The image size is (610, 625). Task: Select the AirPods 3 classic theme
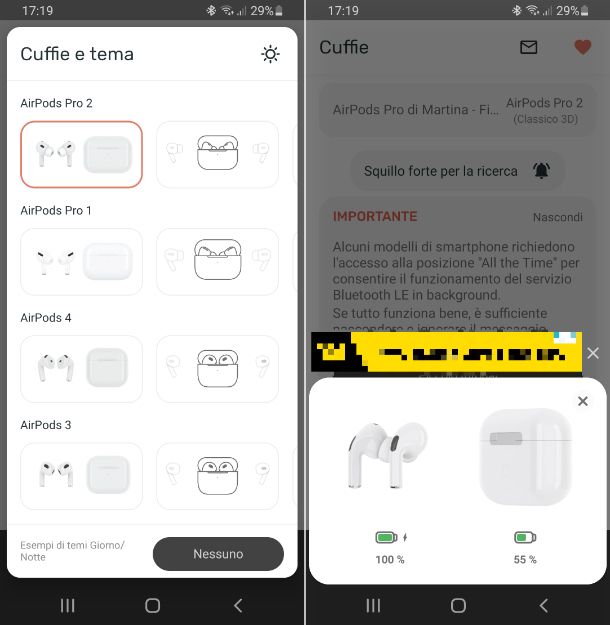tap(81, 475)
